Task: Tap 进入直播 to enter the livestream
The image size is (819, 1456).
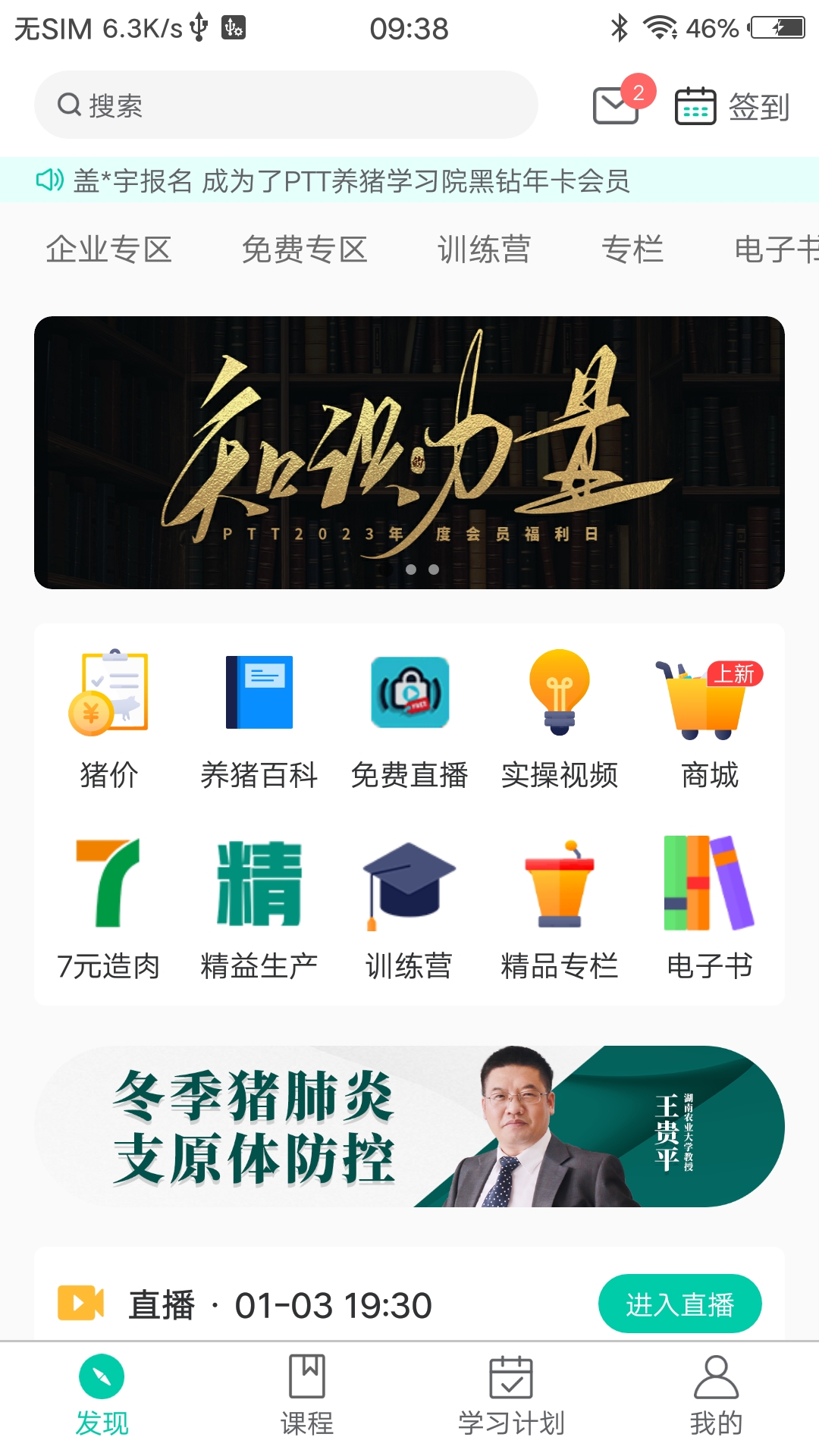Action: pyautogui.click(x=680, y=1303)
